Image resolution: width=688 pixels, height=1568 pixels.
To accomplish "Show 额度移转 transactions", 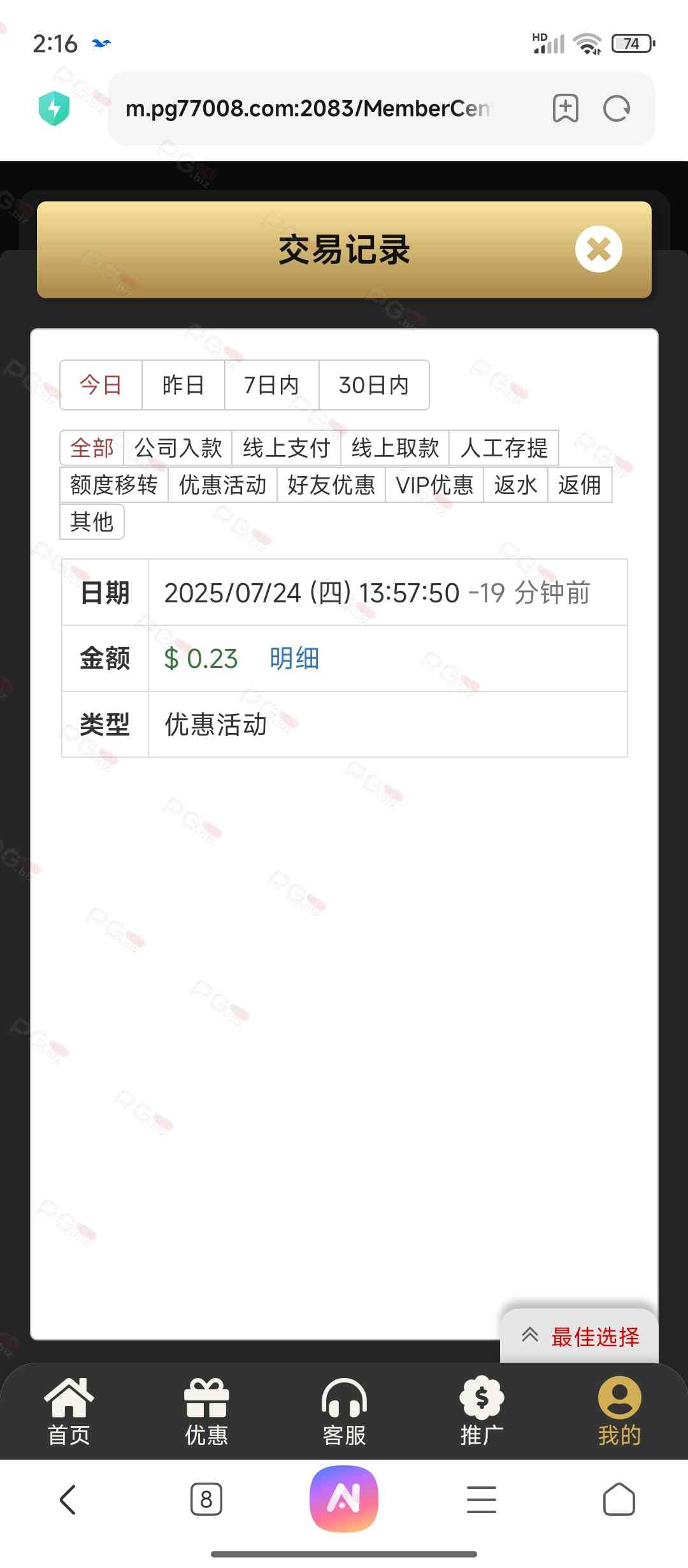I will click(x=114, y=485).
